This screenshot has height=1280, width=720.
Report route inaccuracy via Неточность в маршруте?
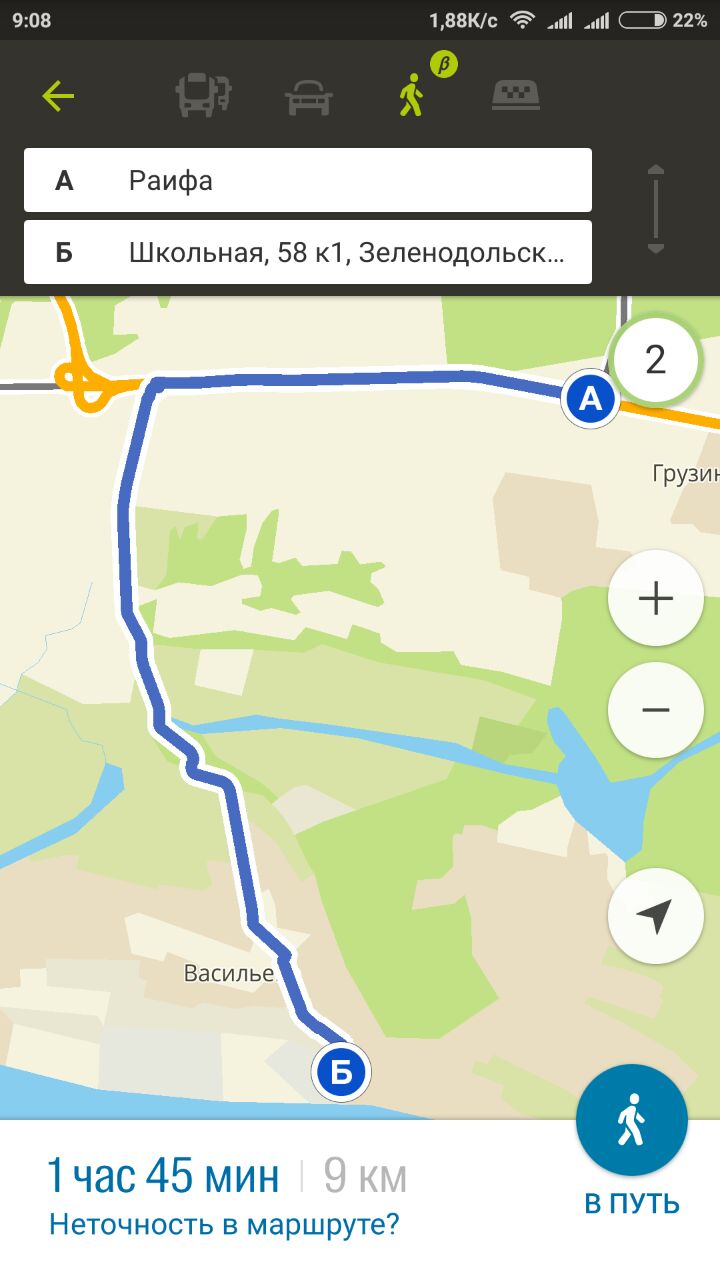tap(224, 1224)
